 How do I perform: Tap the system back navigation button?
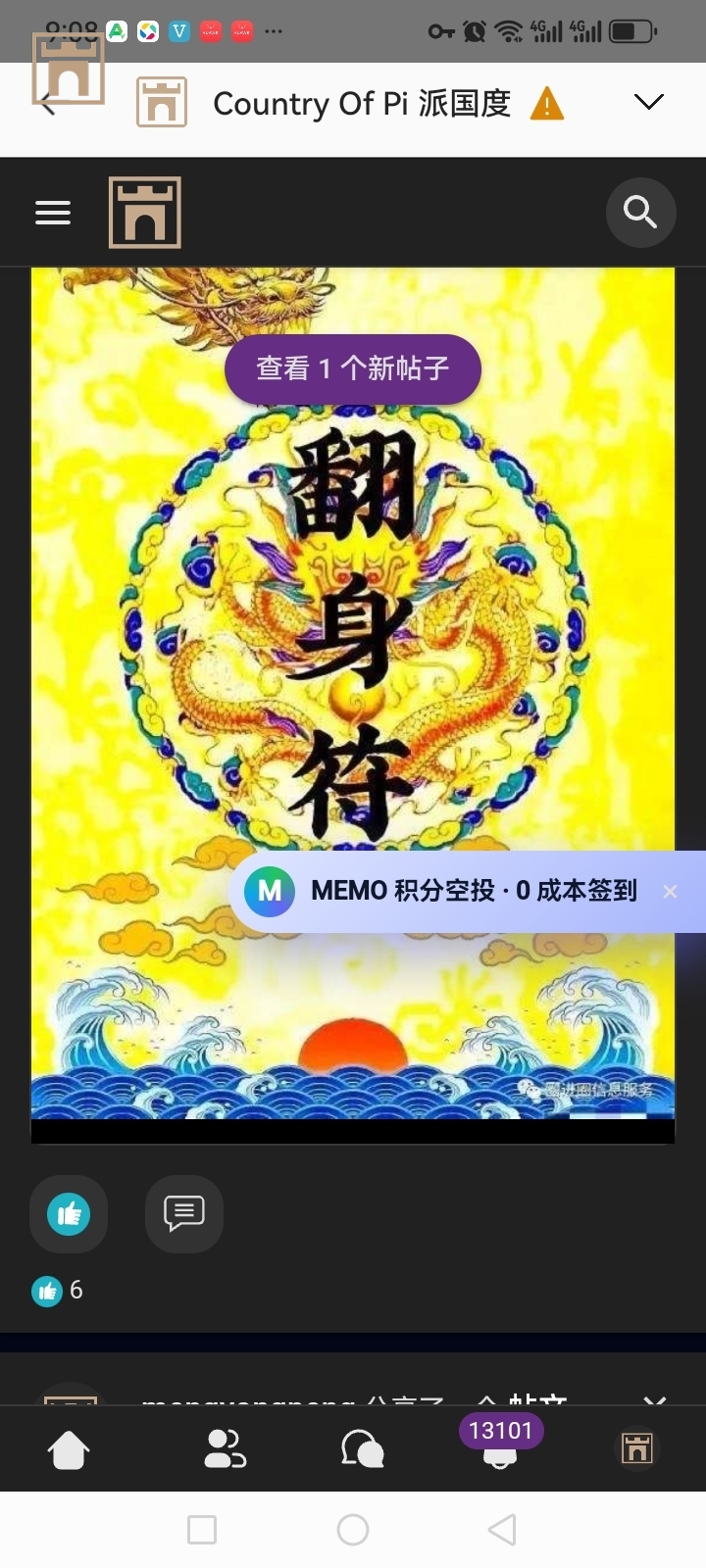502,1530
